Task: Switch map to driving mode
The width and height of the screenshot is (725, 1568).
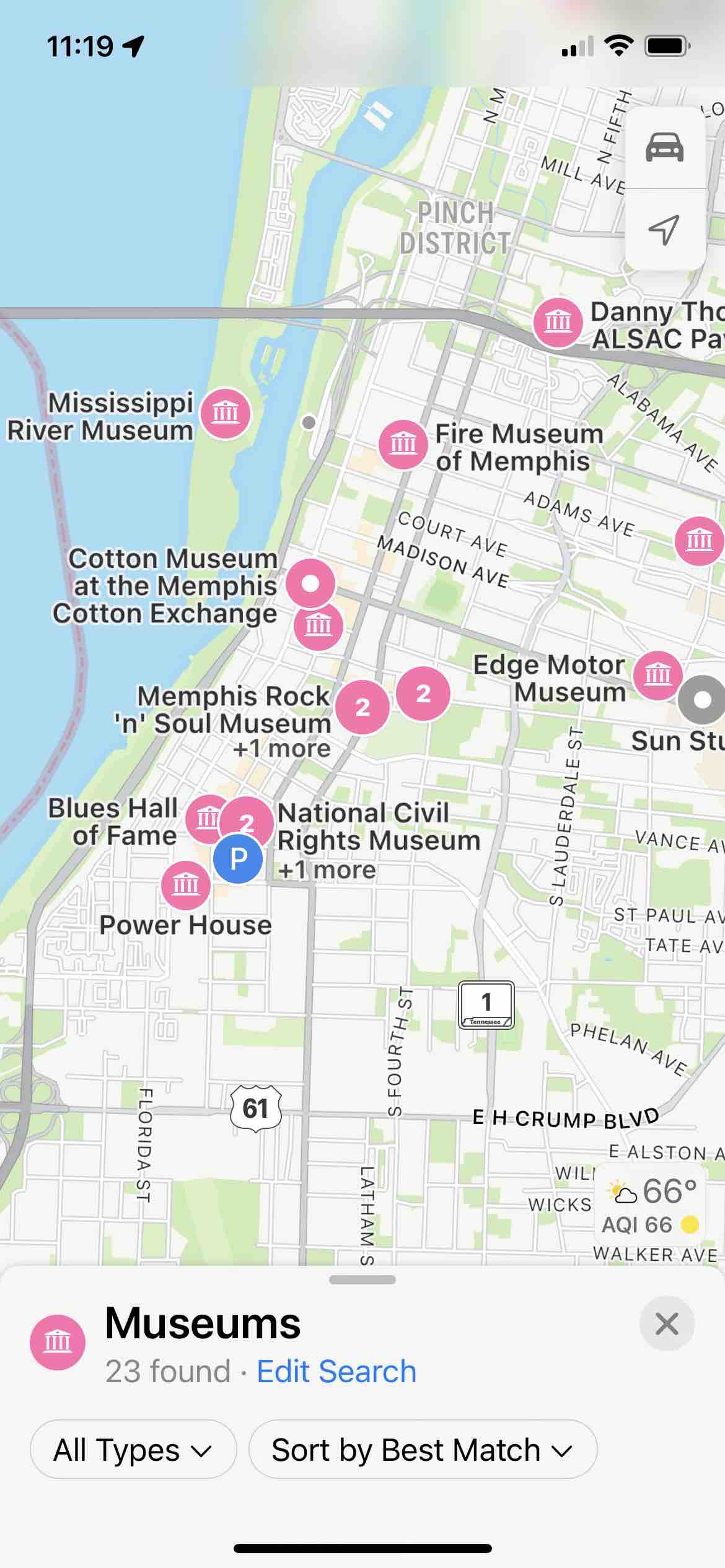Action: tap(665, 147)
